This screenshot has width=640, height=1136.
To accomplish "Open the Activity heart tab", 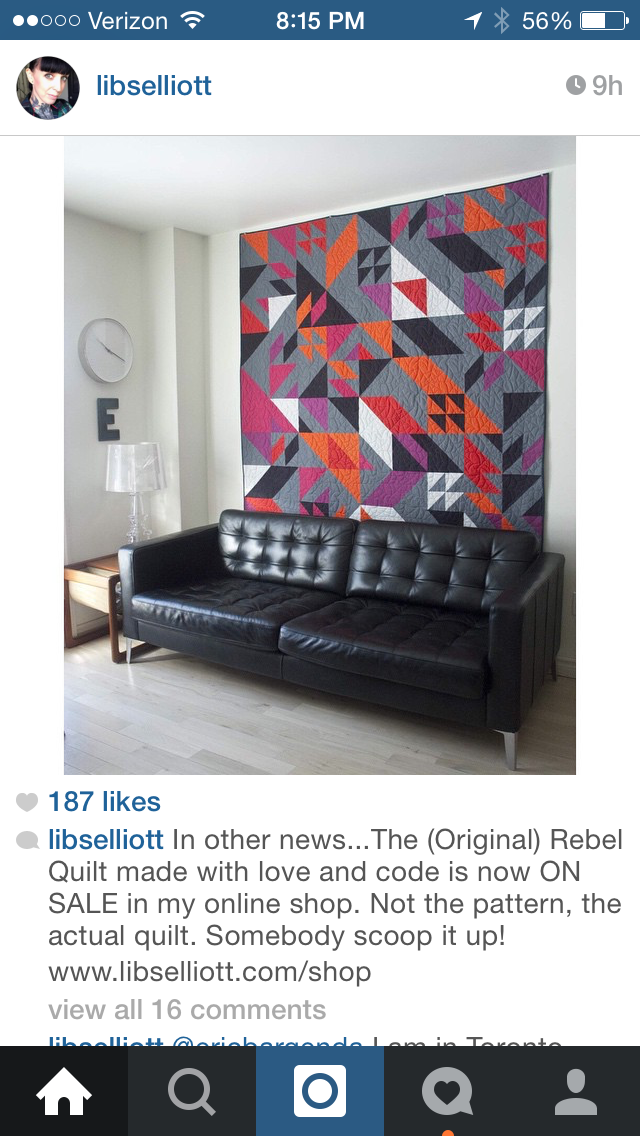I will pyautogui.click(x=447, y=1091).
